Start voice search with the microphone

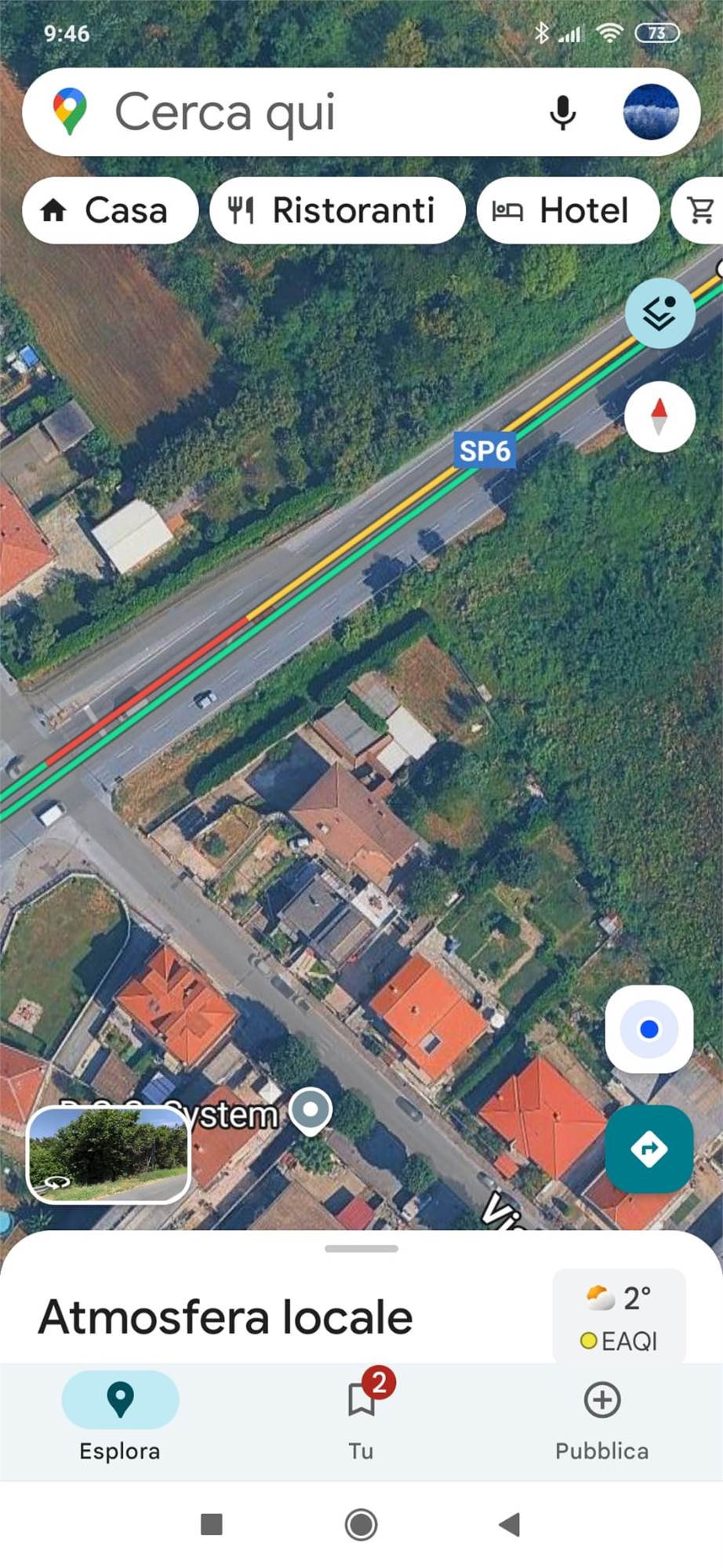(562, 112)
